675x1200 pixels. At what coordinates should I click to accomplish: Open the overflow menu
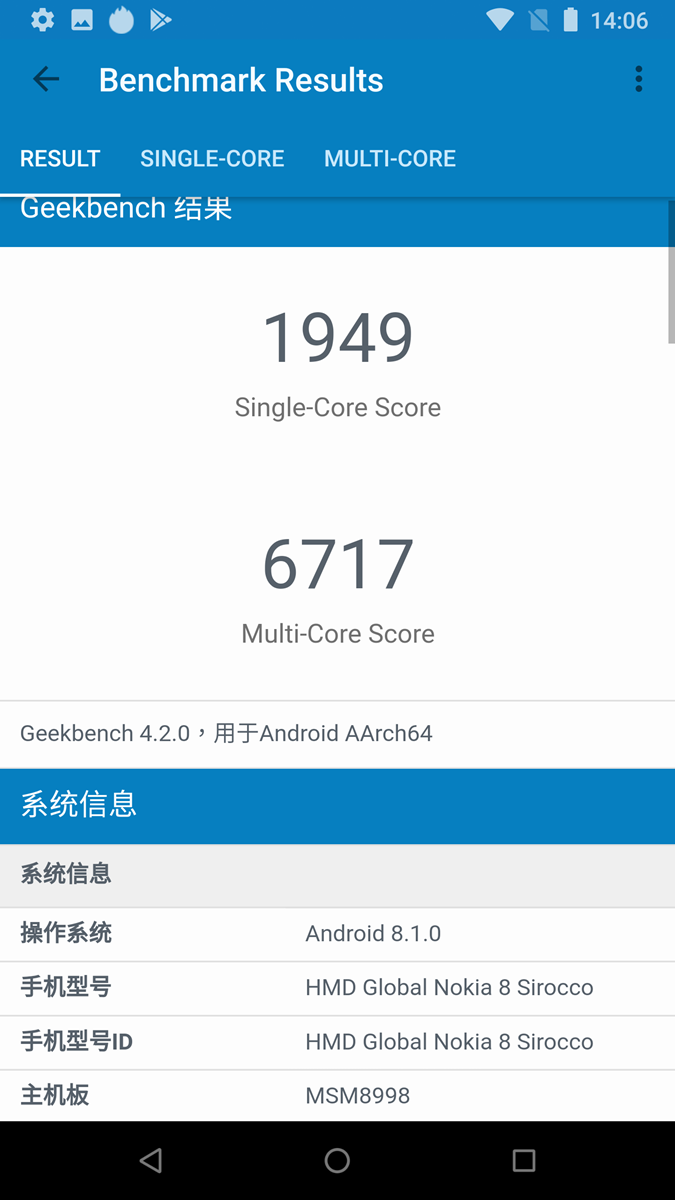638,80
